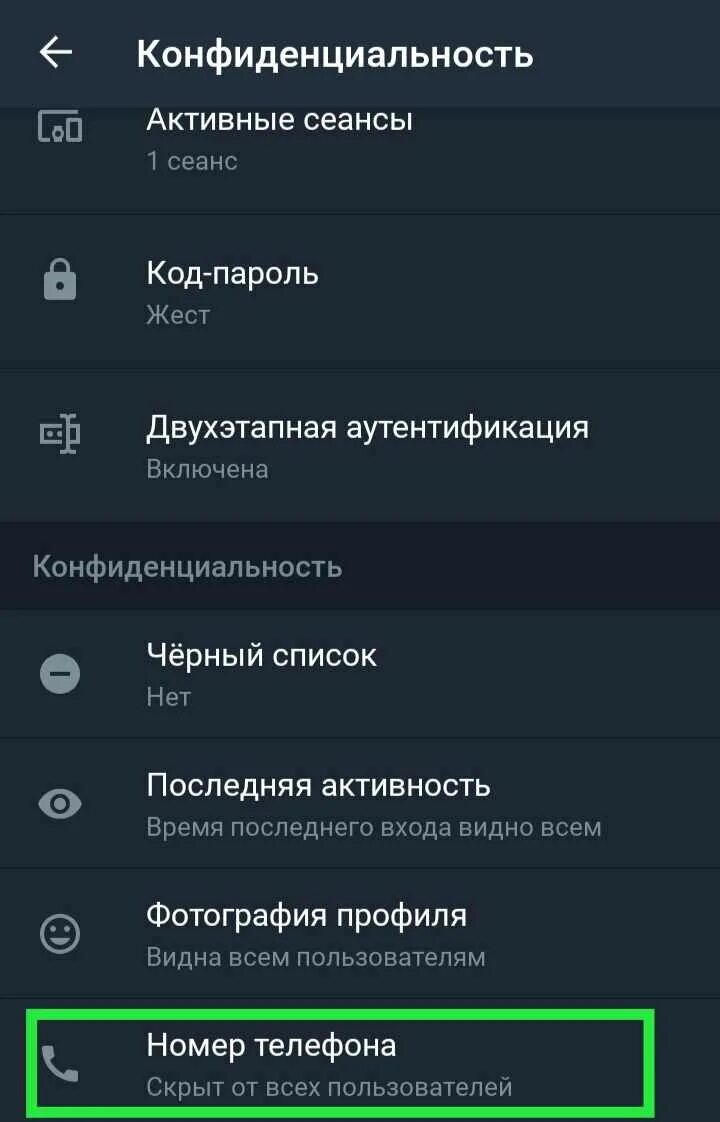Screen dimensions: 720x1122
Task: Open Код-пароль settings
Action: pos(360,292)
